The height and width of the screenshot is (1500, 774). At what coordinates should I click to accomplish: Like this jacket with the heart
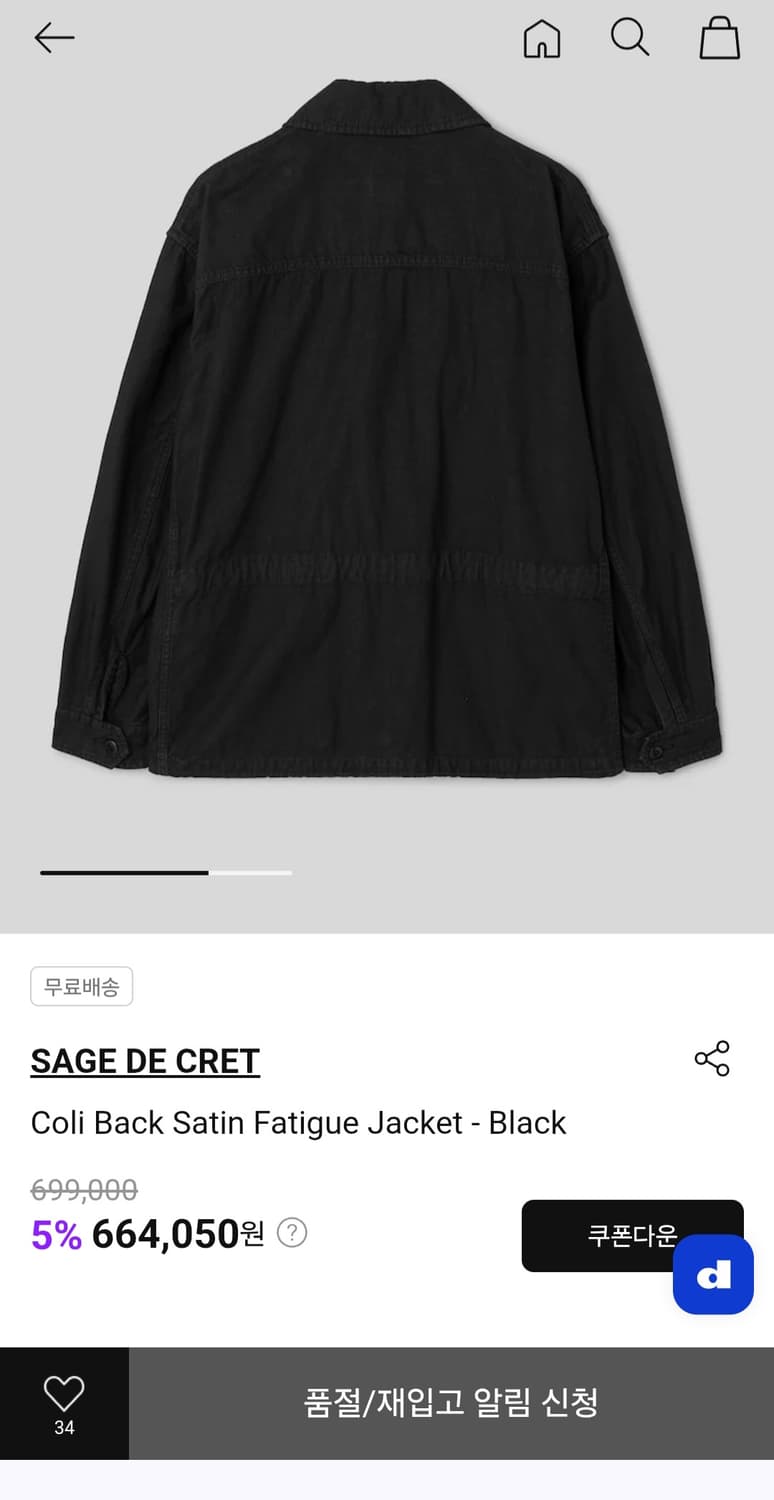tap(64, 1394)
